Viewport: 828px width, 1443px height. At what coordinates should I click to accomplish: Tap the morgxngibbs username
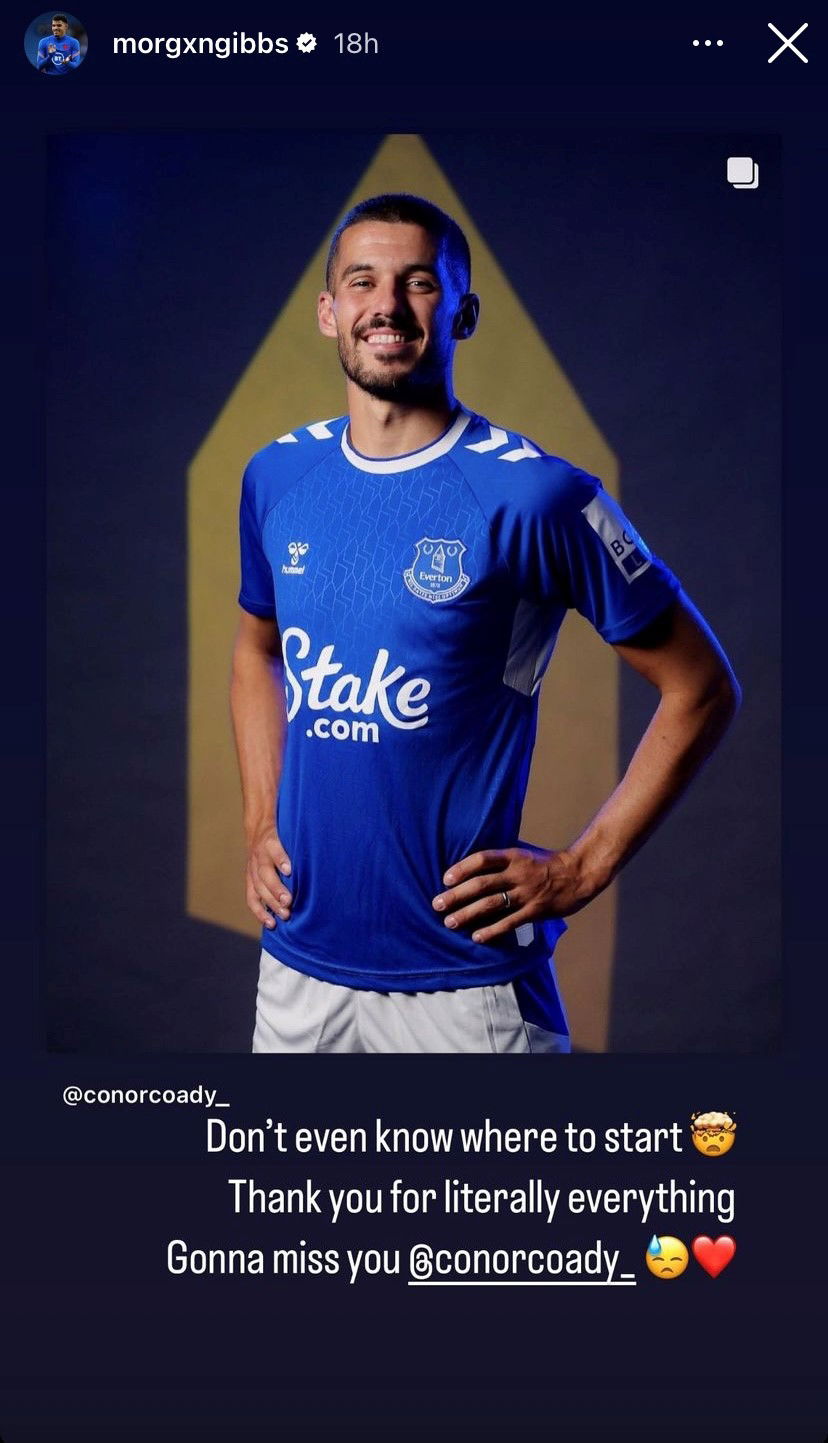(x=200, y=43)
